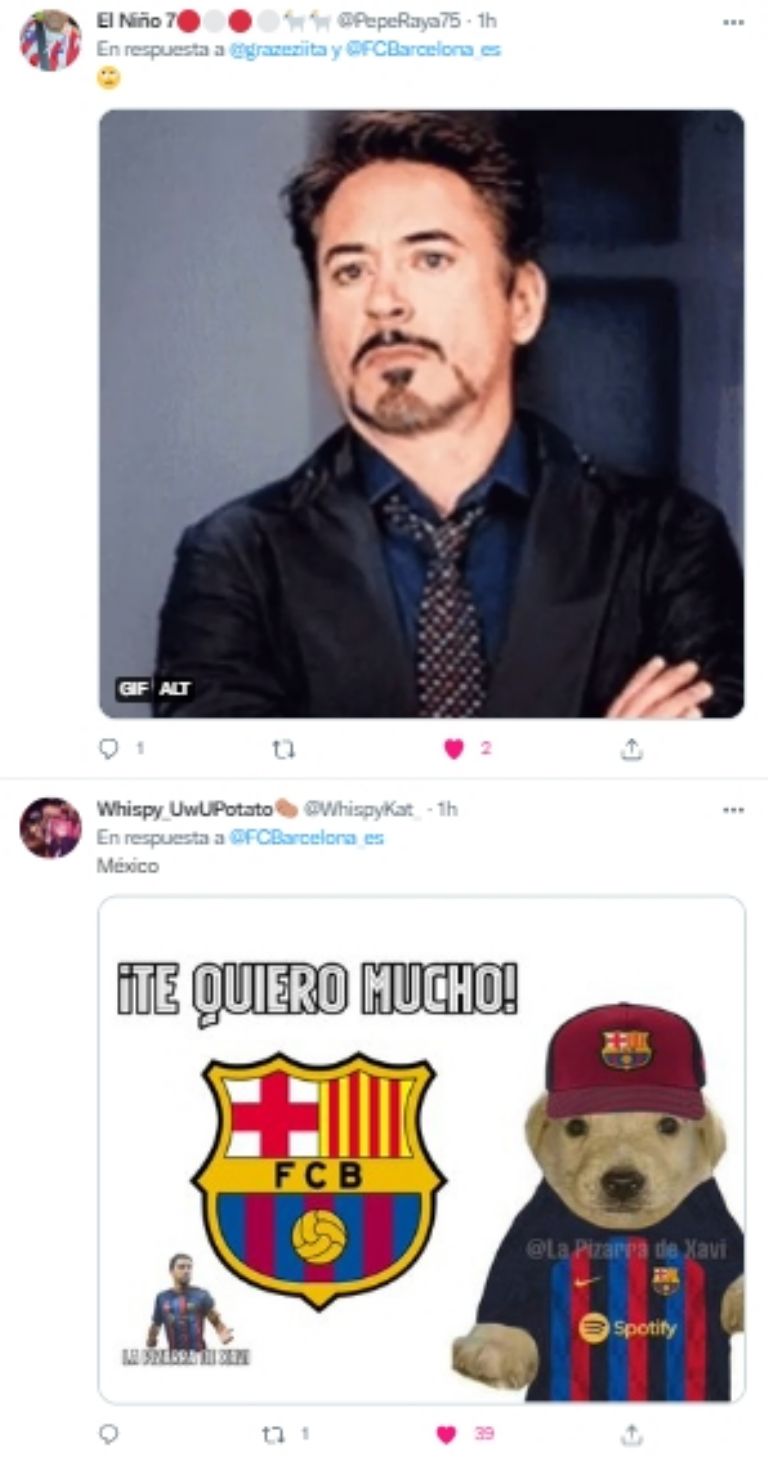Screen dimensions: 768x1461
Task: Retweet El Niño 7's GIF tweet
Action: (x=284, y=749)
